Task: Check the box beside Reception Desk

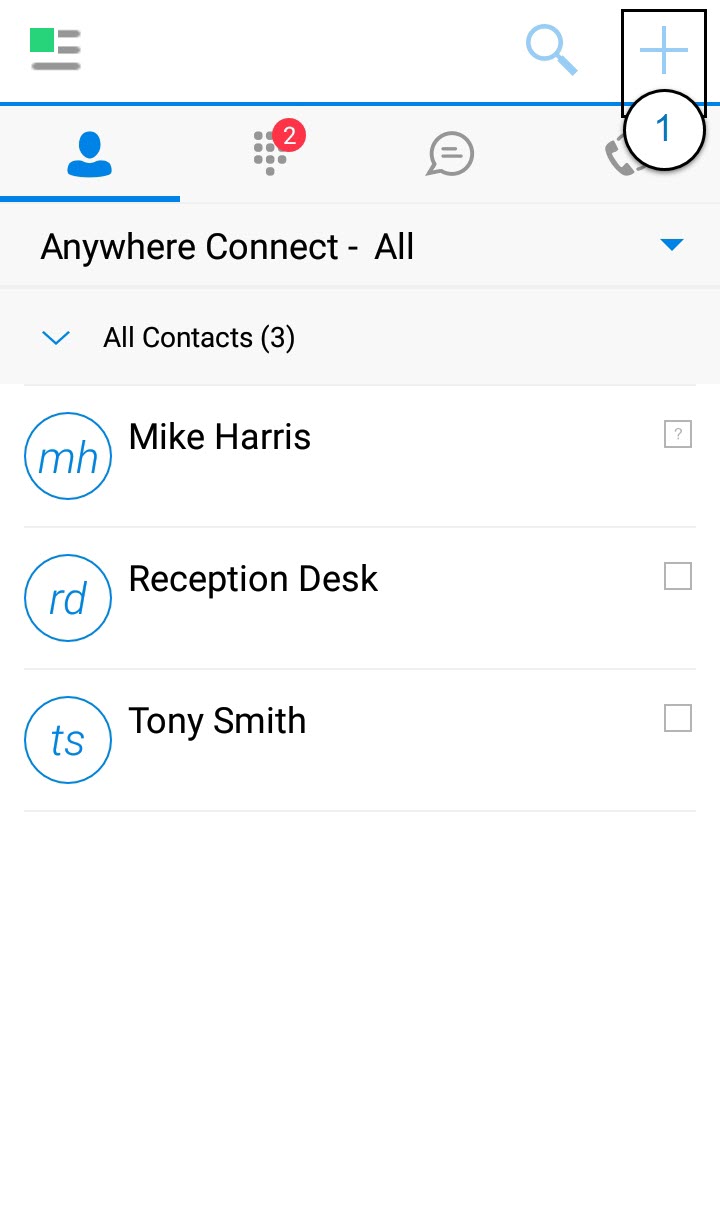Action: [678, 576]
